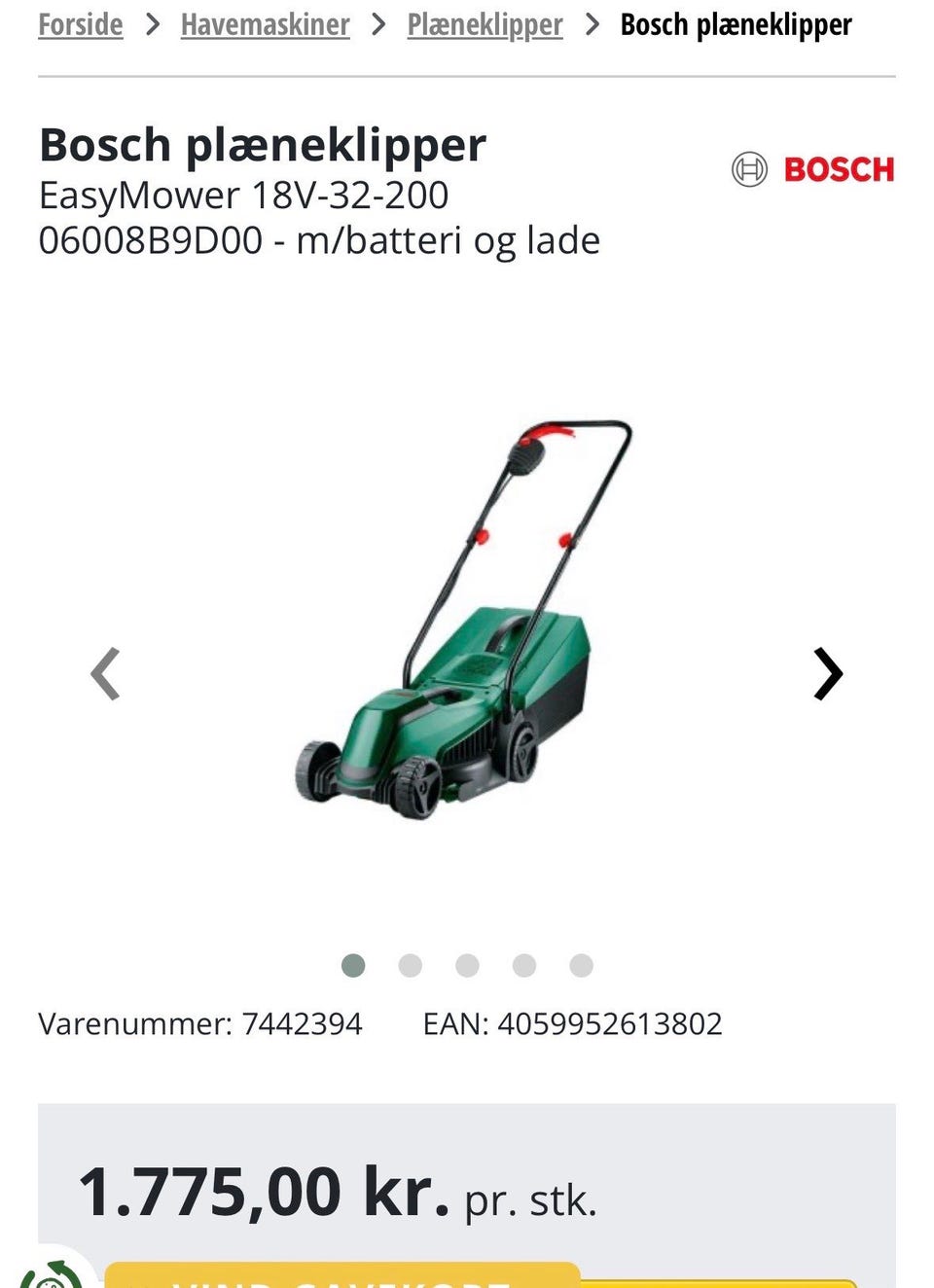Open the Forside breadcrumb link
The width and height of the screenshot is (934, 1288).
[80, 24]
